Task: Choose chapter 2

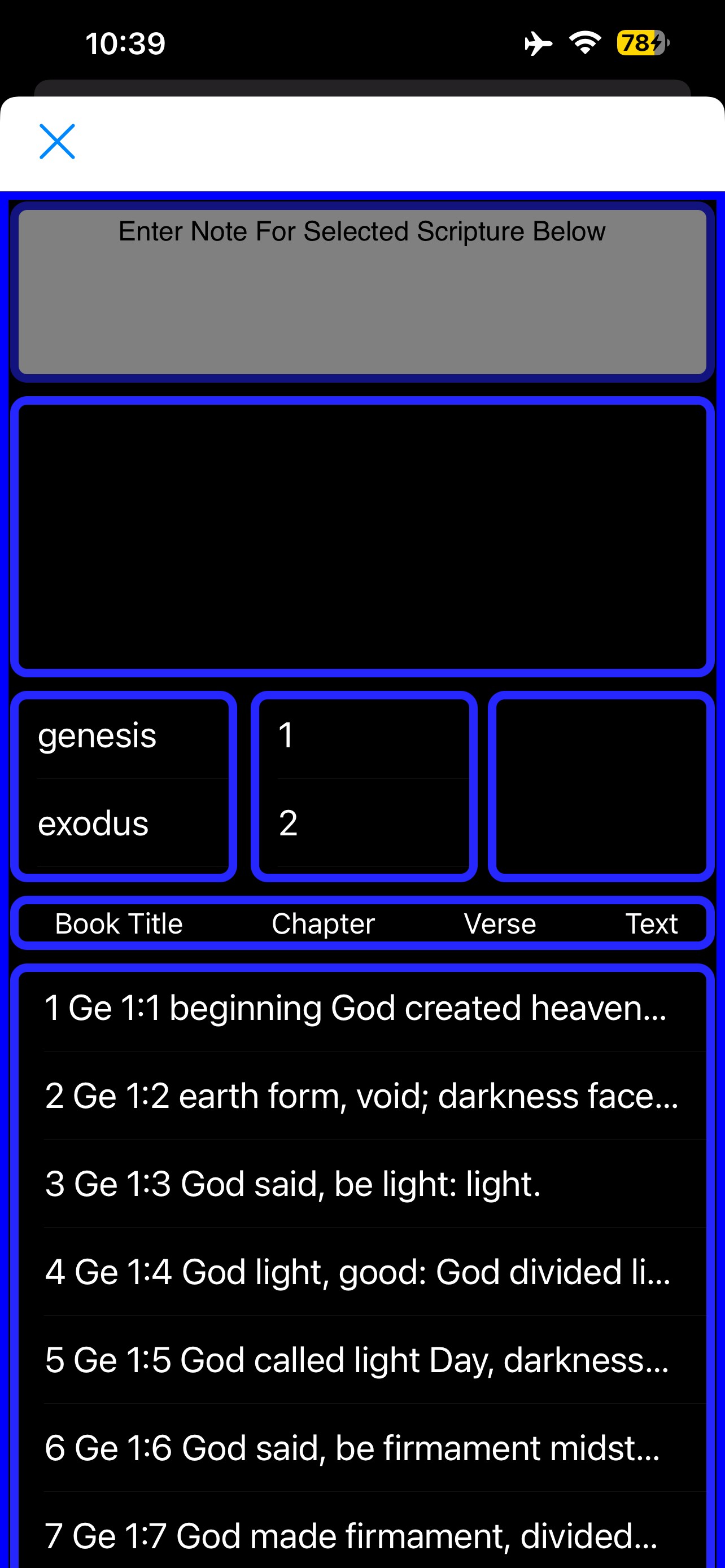Action: coord(364,823)
